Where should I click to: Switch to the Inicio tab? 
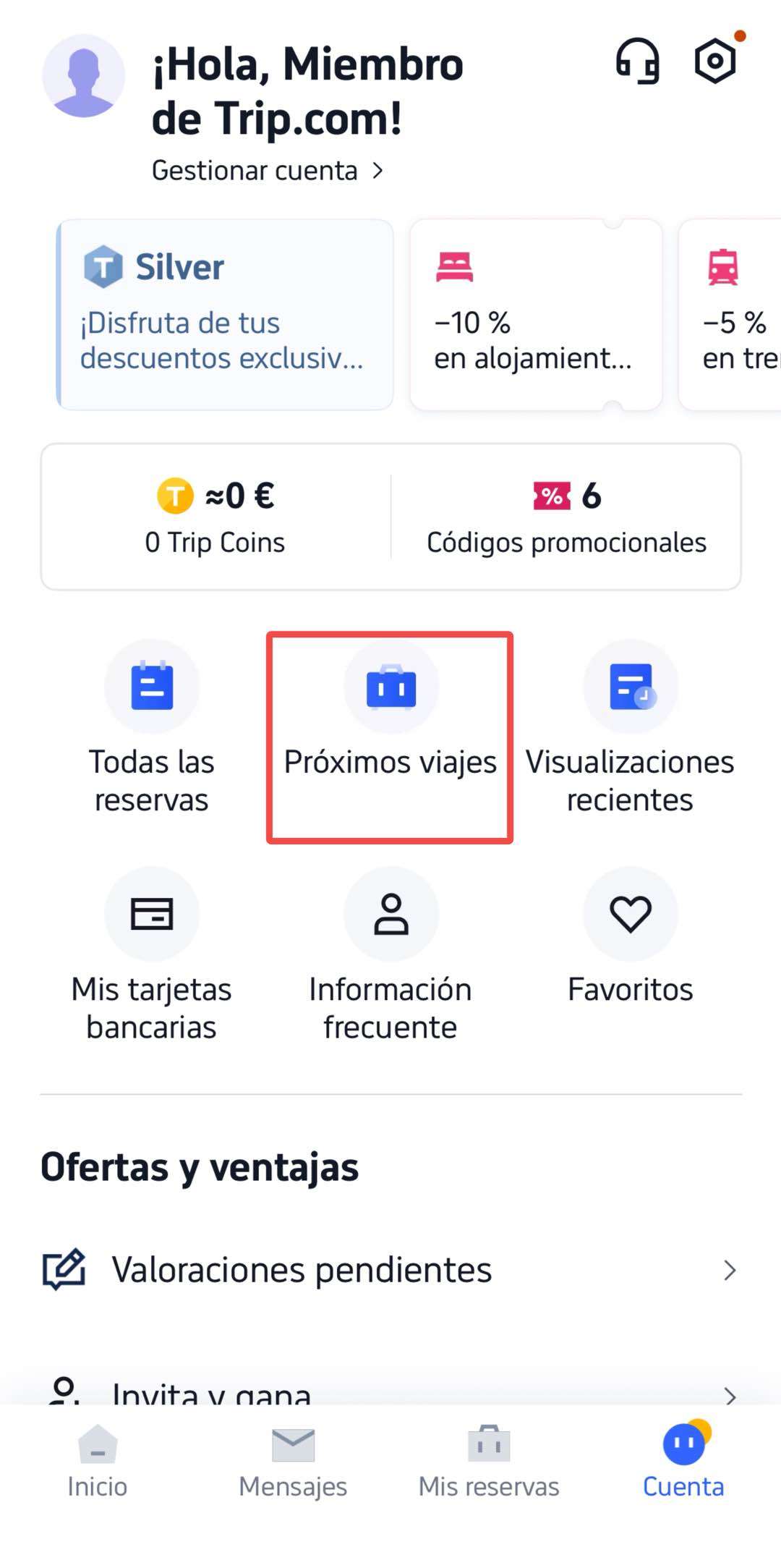point(98,1462)
